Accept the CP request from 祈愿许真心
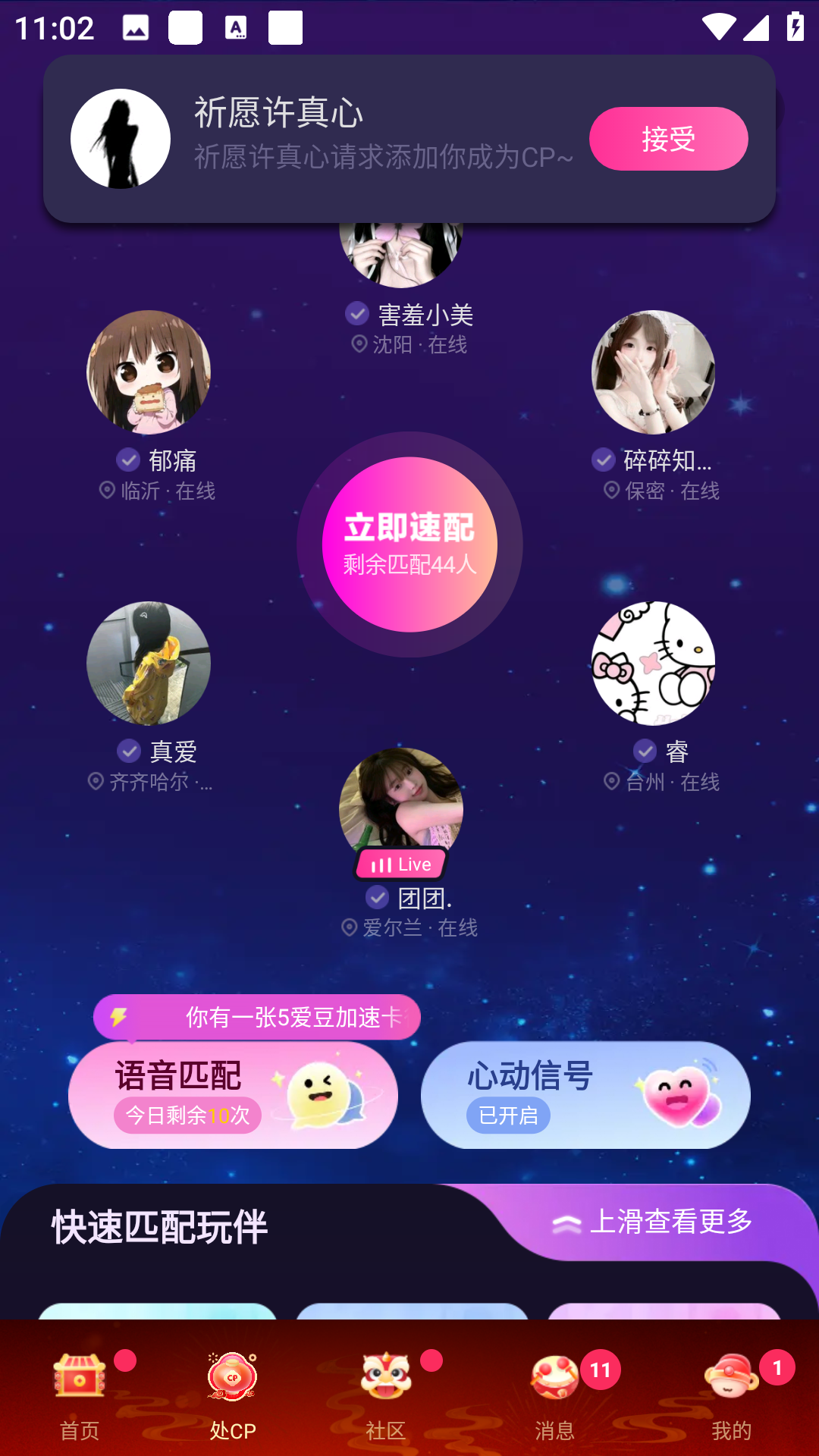 tap(668, 139)
